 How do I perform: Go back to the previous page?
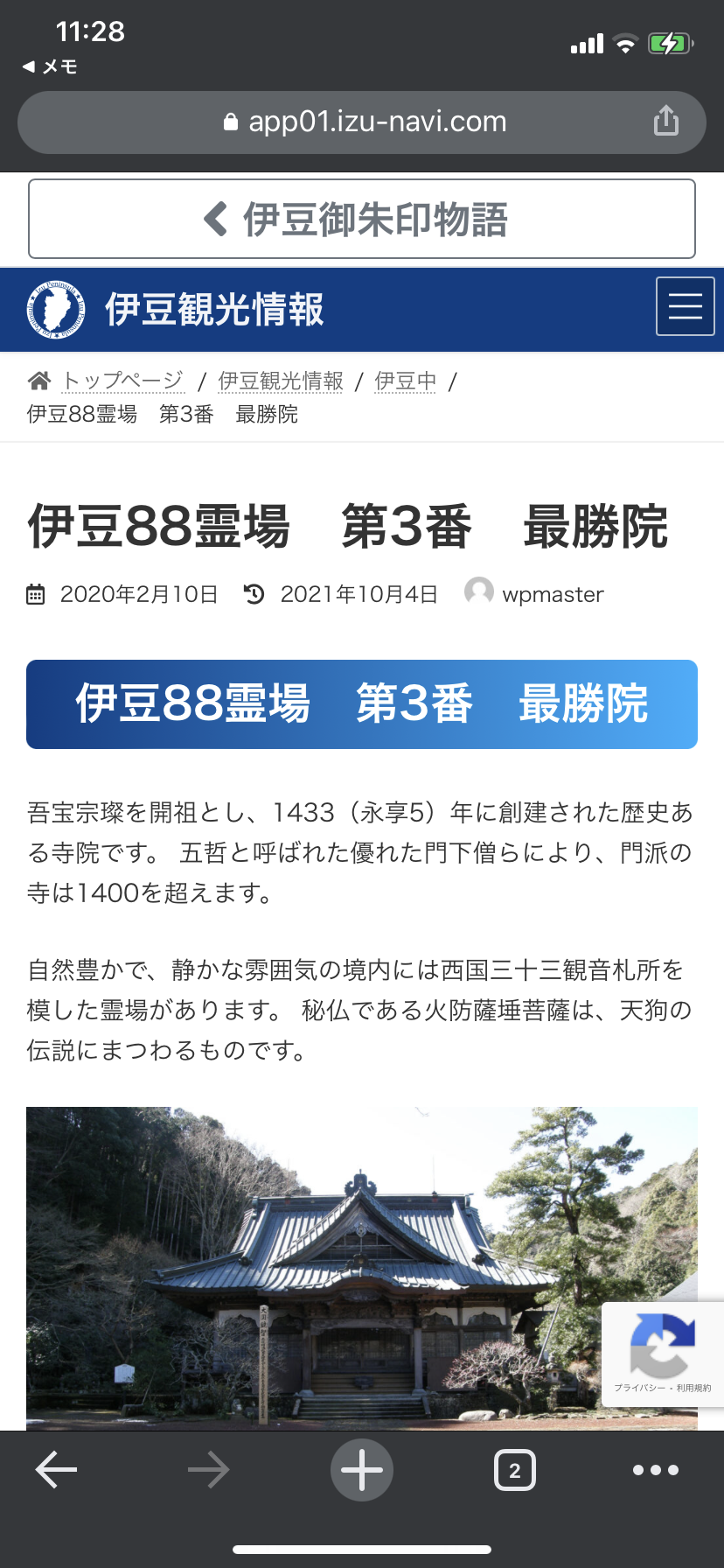[x=57, y=1470]
